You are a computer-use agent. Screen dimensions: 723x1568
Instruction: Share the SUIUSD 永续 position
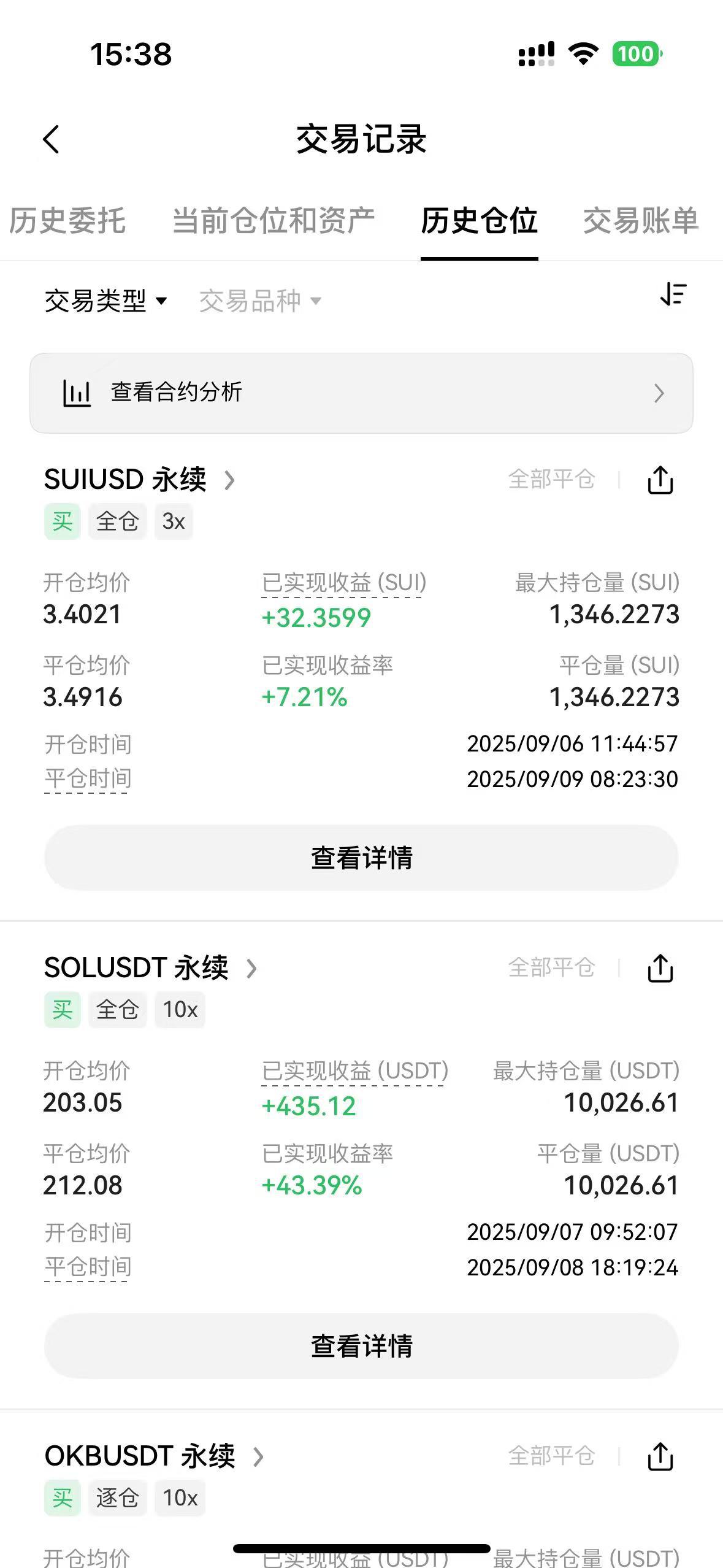[x=660, y=480]
